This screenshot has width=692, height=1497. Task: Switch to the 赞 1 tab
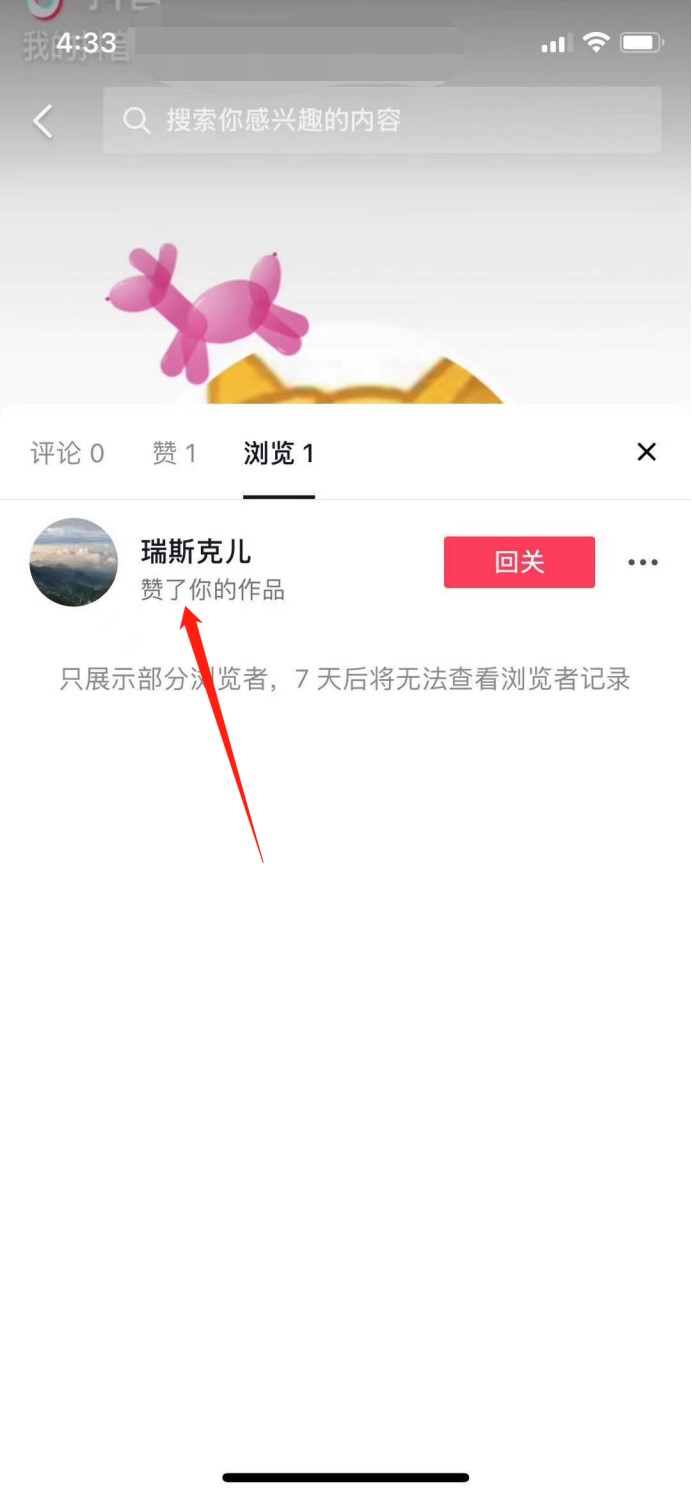pos(174,453)
